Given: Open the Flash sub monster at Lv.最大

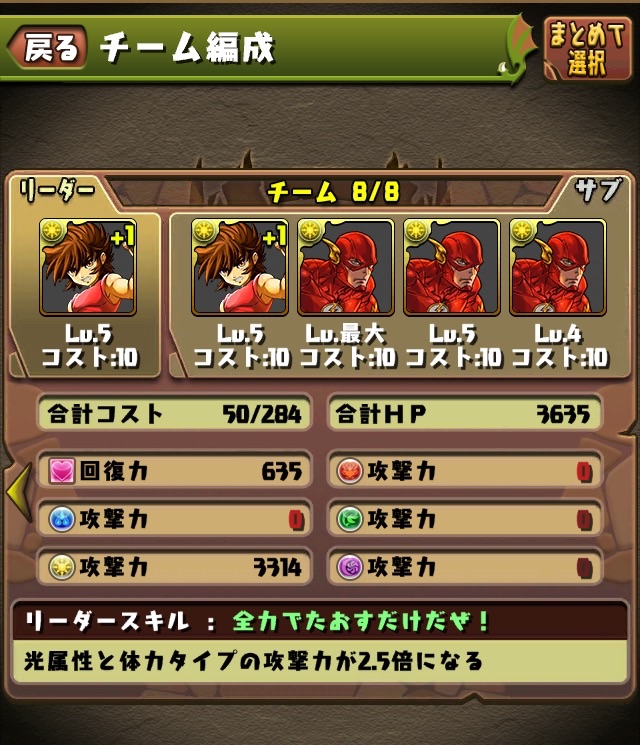Looking at the screenshot, I should (x=346, y=267).
